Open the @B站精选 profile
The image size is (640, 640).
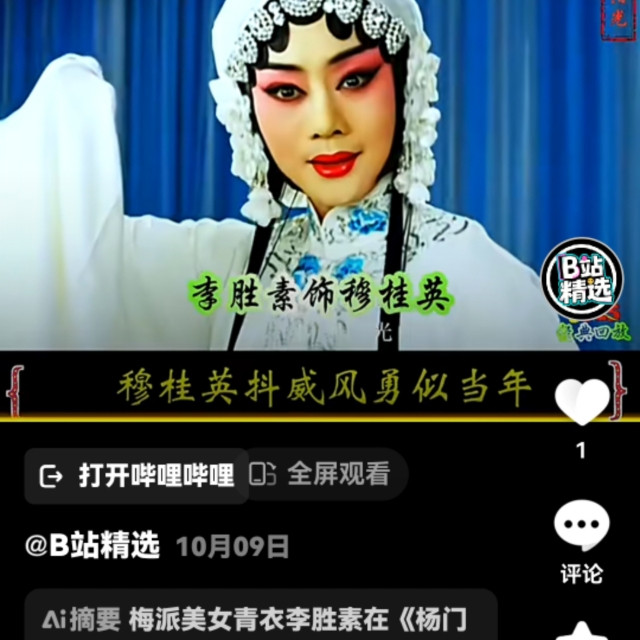[x=92, y=546]
